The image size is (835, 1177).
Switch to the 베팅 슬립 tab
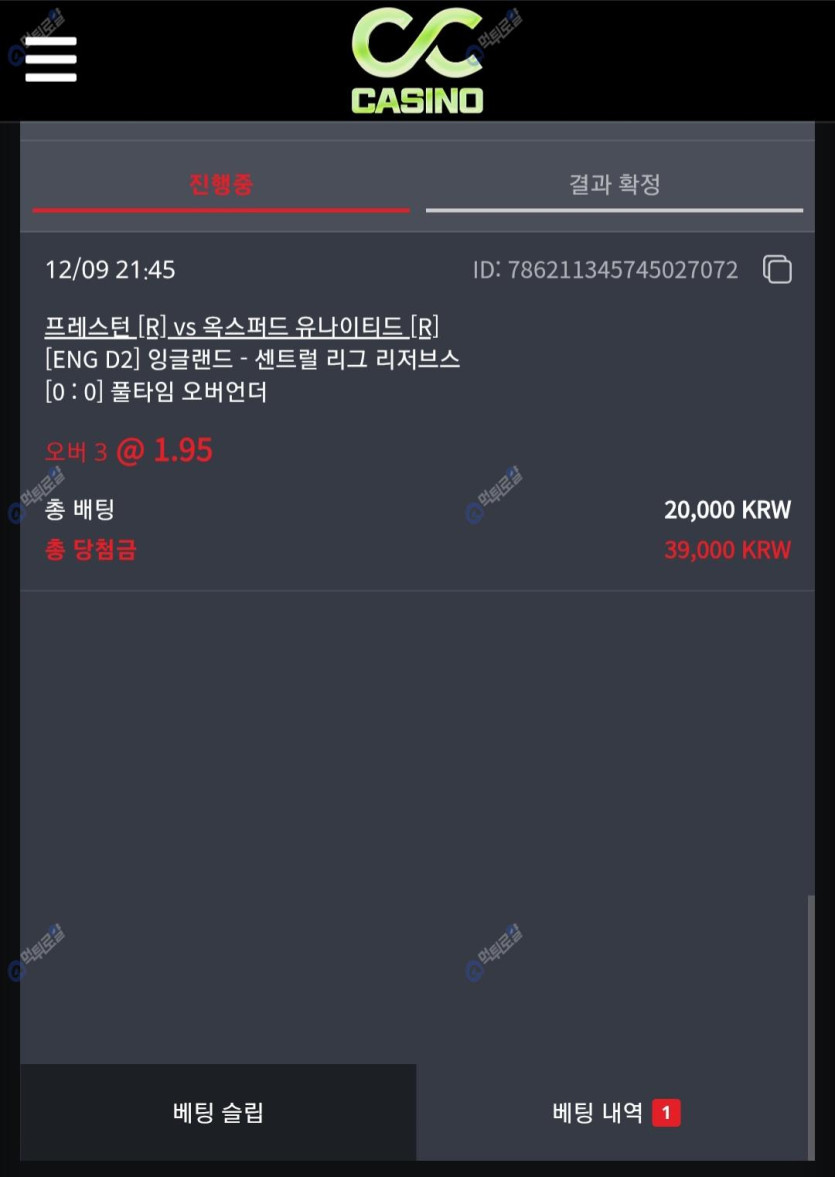[x=218, y=1112]
